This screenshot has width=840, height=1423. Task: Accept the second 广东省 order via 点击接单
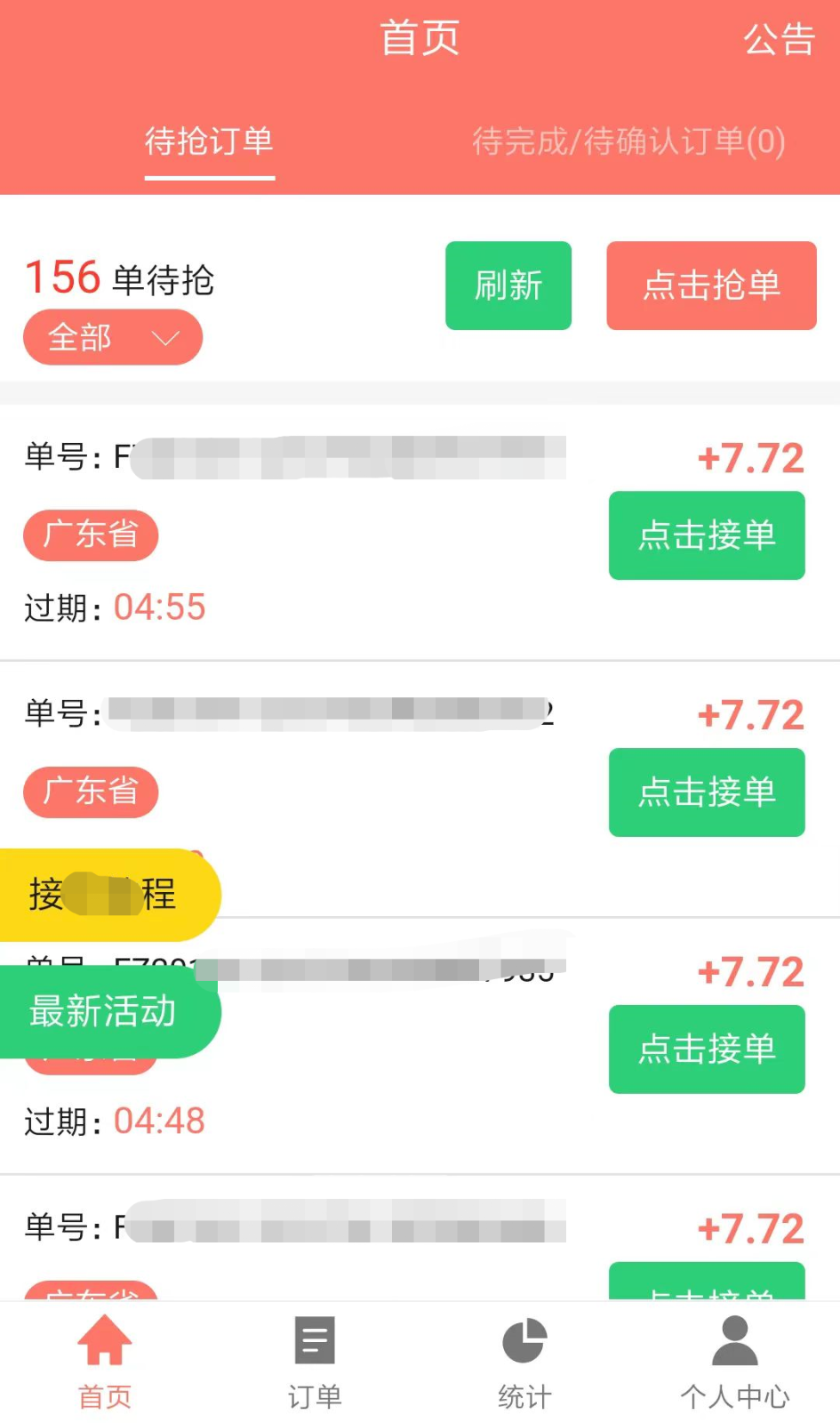[706, 792]
